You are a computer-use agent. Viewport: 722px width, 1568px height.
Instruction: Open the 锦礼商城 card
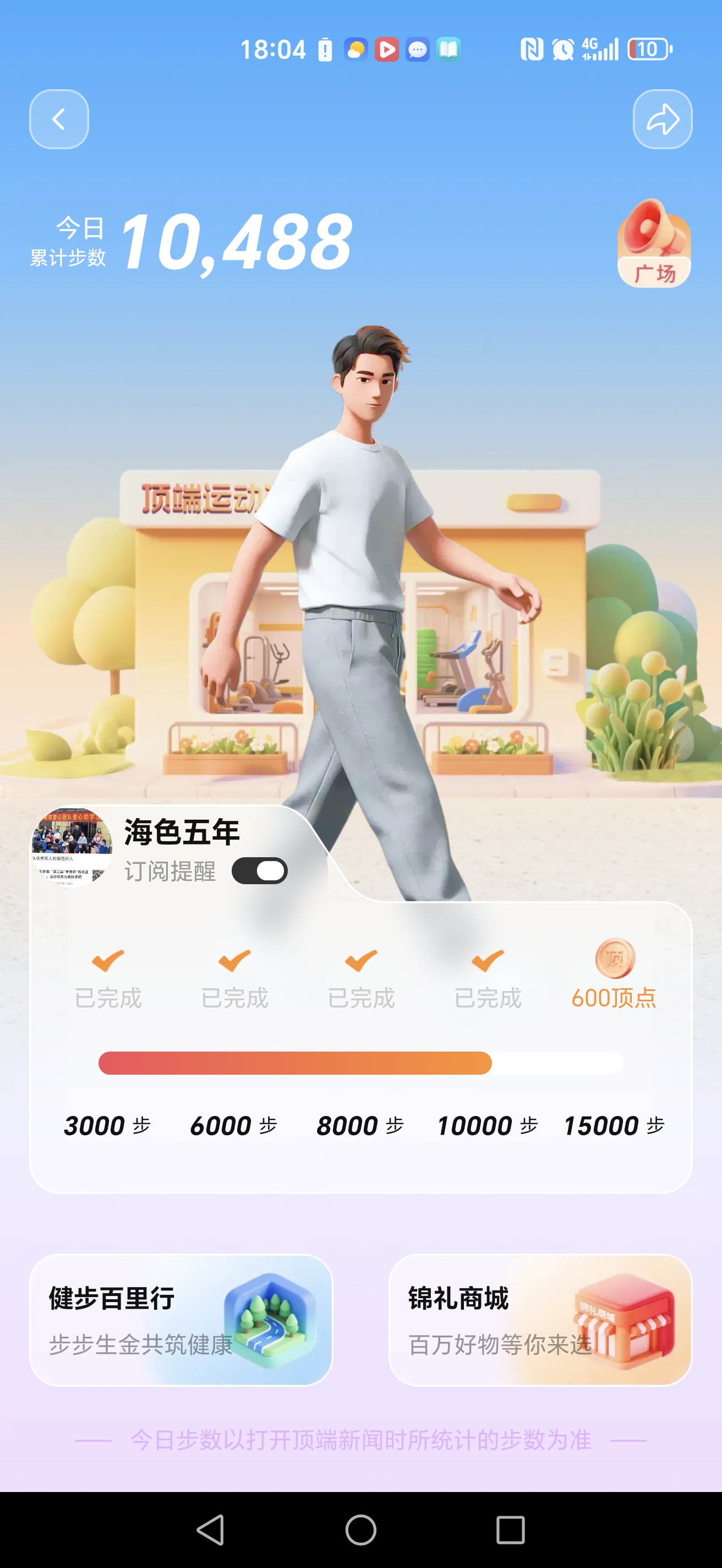point(540,1320)
